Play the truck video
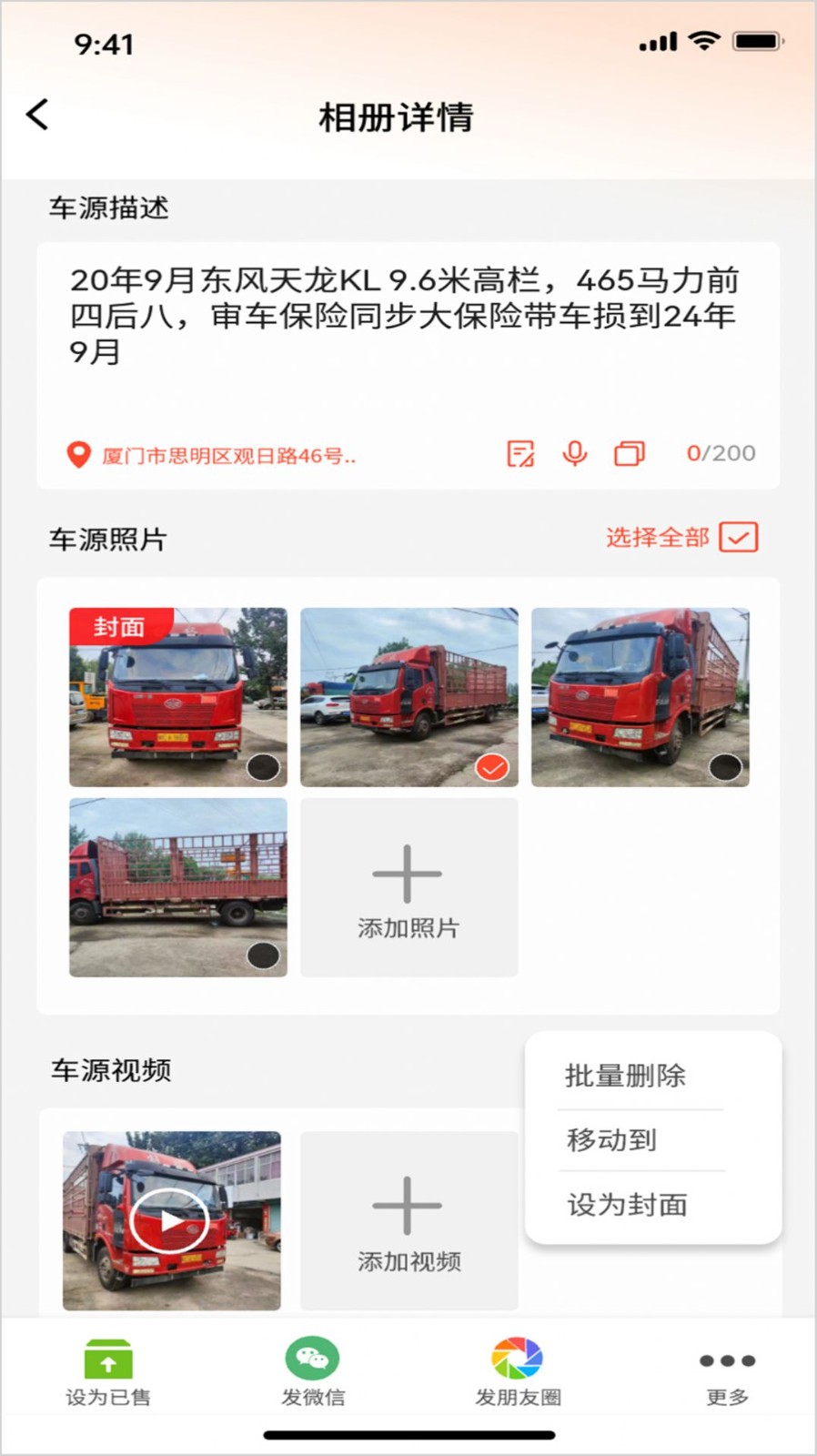817x1456 pixels. pyautogui.click(x=169, y=1220)
